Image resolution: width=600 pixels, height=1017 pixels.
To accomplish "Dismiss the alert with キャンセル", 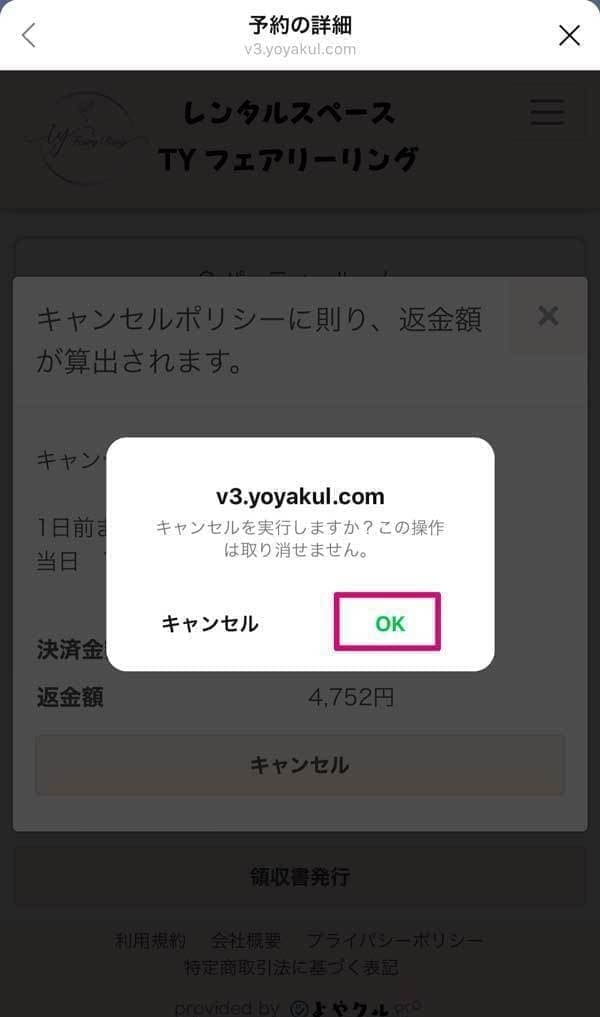I will (x=210, y=624).
